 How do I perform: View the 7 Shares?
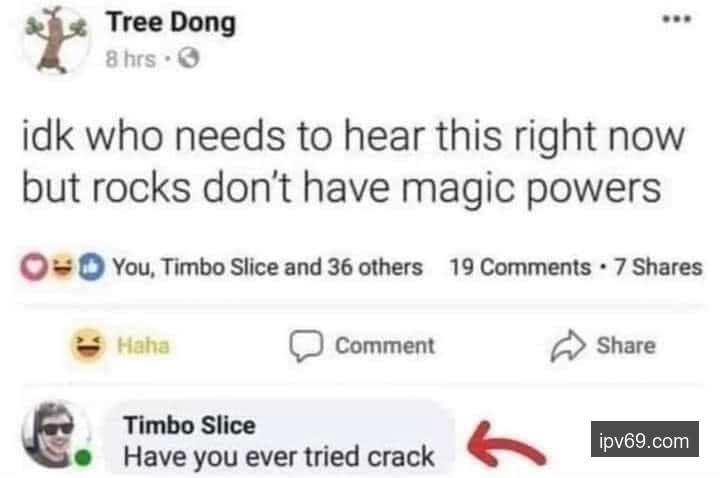click(x=659, y=268)
